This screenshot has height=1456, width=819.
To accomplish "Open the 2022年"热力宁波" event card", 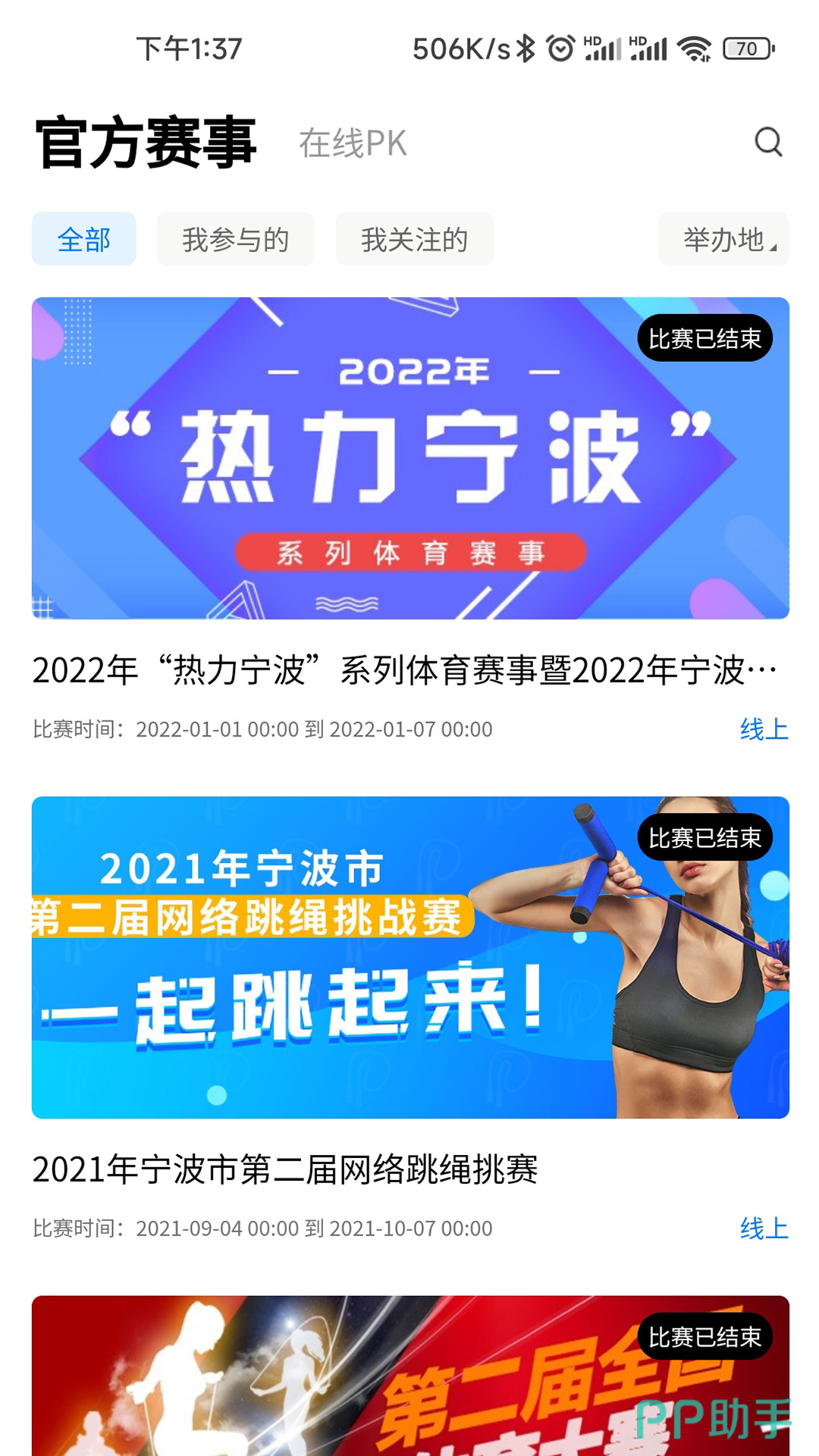I will tap(410, 459).
